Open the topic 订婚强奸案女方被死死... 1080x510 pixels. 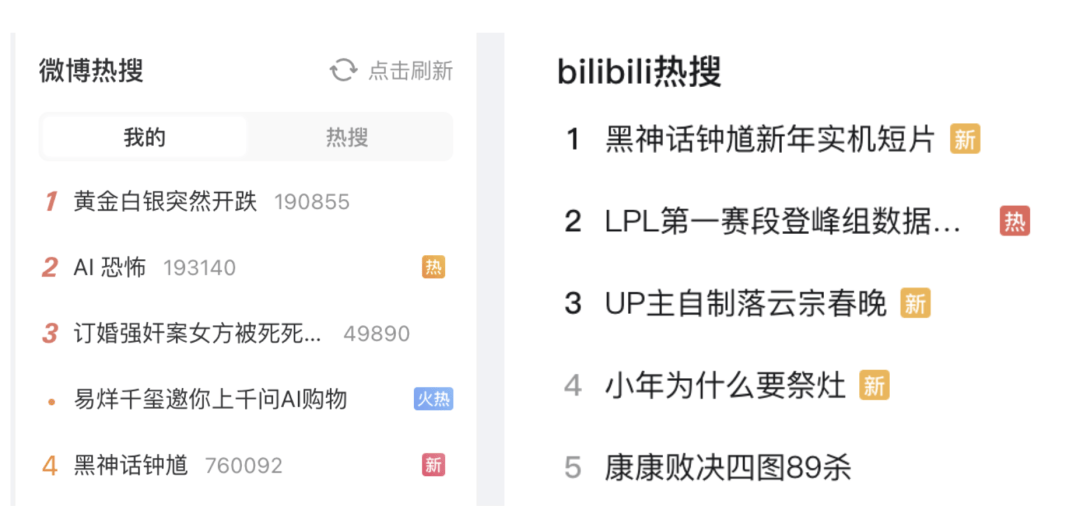pyautogui.click(x=198, y=334)
